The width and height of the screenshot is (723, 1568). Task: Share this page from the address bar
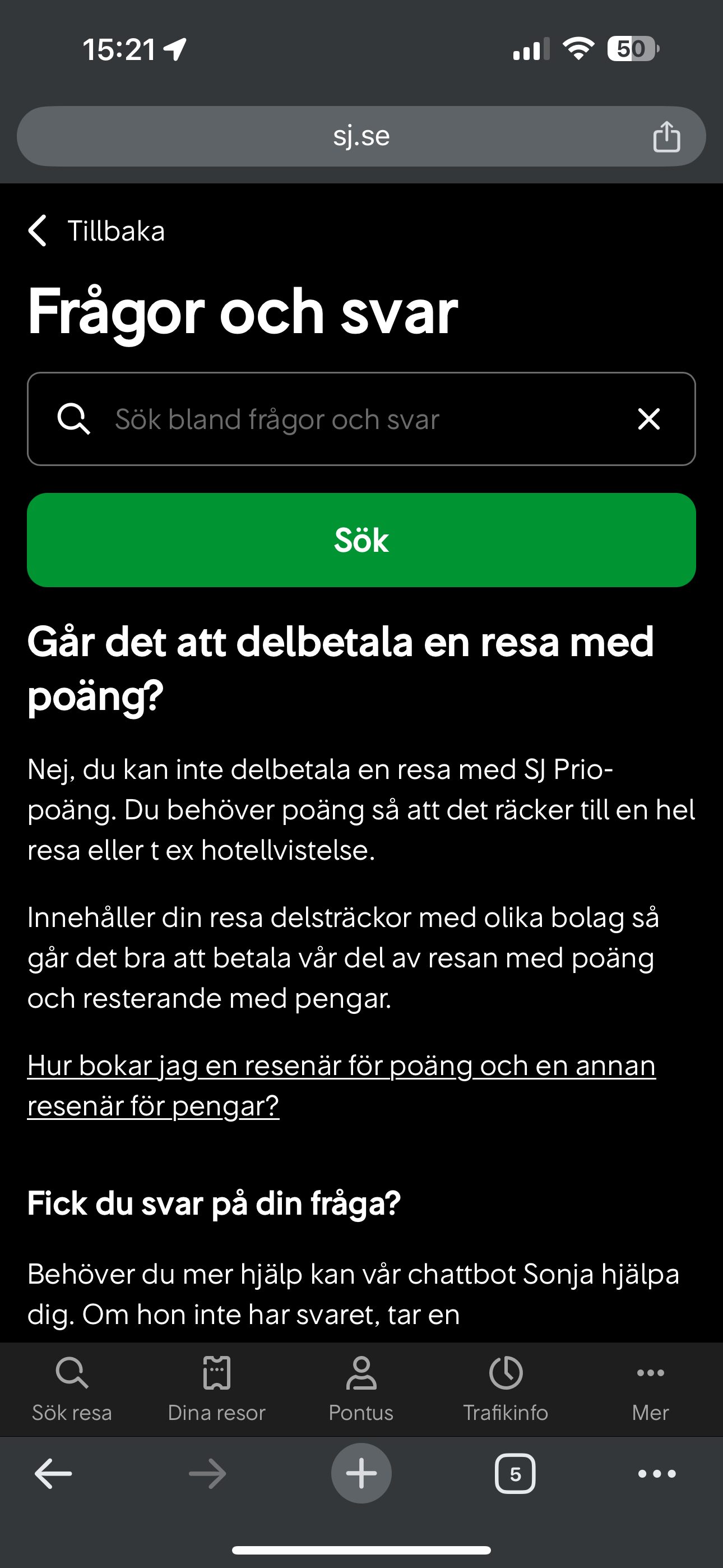click(x=666, y=136)
